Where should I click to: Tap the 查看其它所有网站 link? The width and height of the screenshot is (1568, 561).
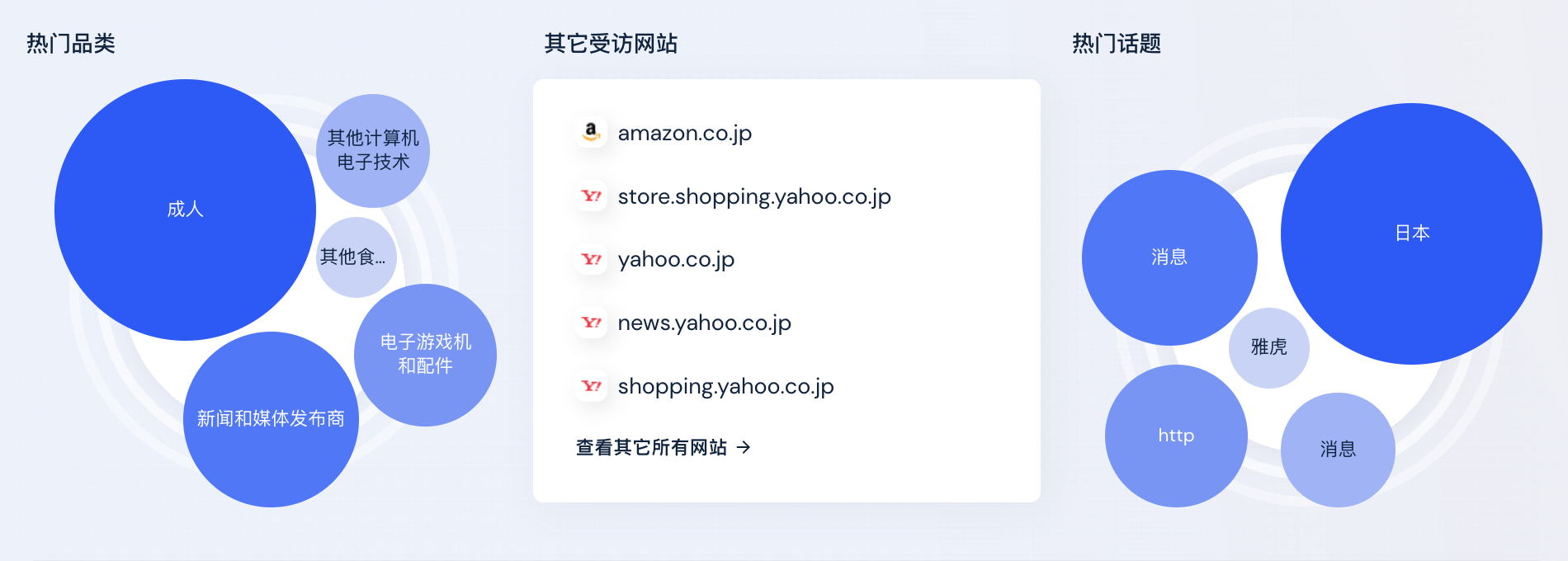point(663,447)
